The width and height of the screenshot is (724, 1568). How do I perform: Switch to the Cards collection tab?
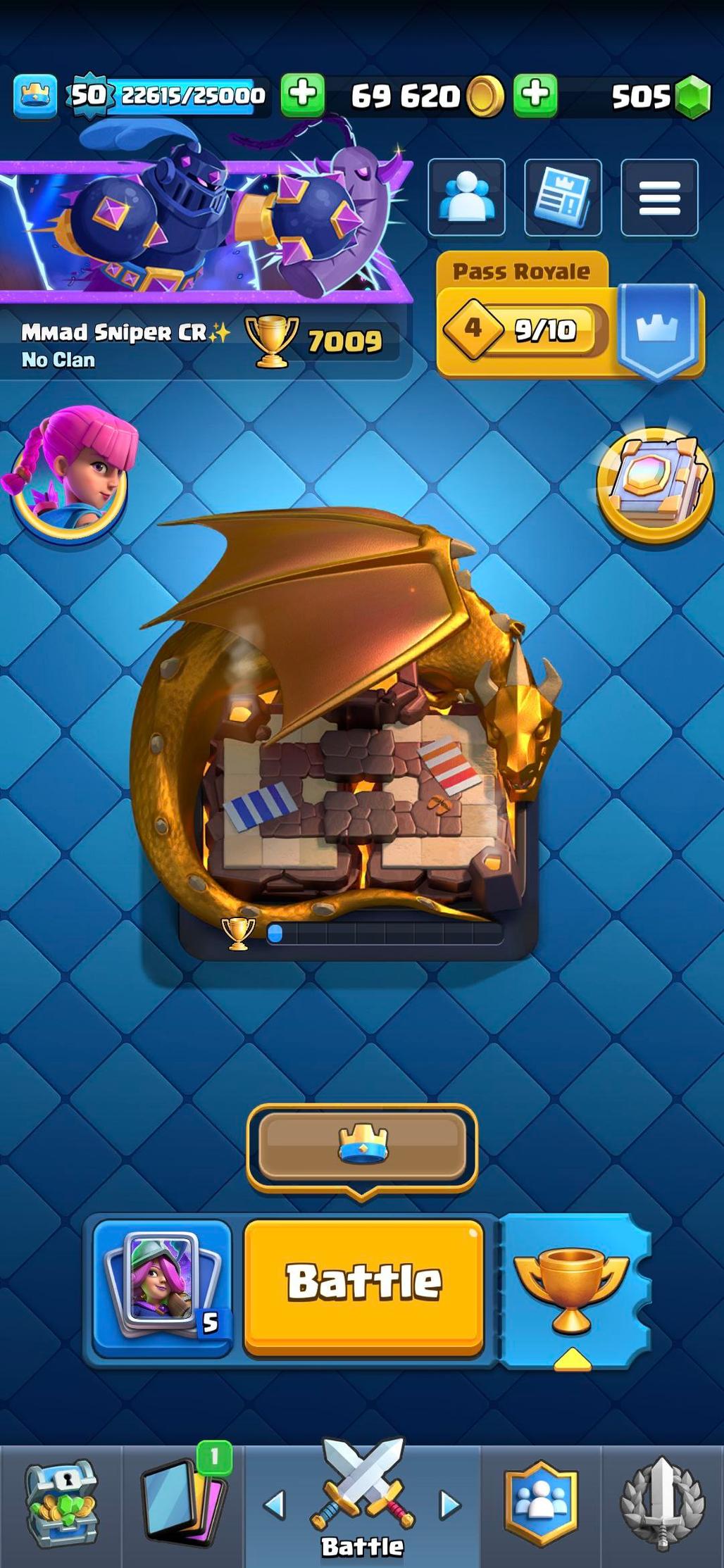pyautogui.click(x=185, y=1503)
